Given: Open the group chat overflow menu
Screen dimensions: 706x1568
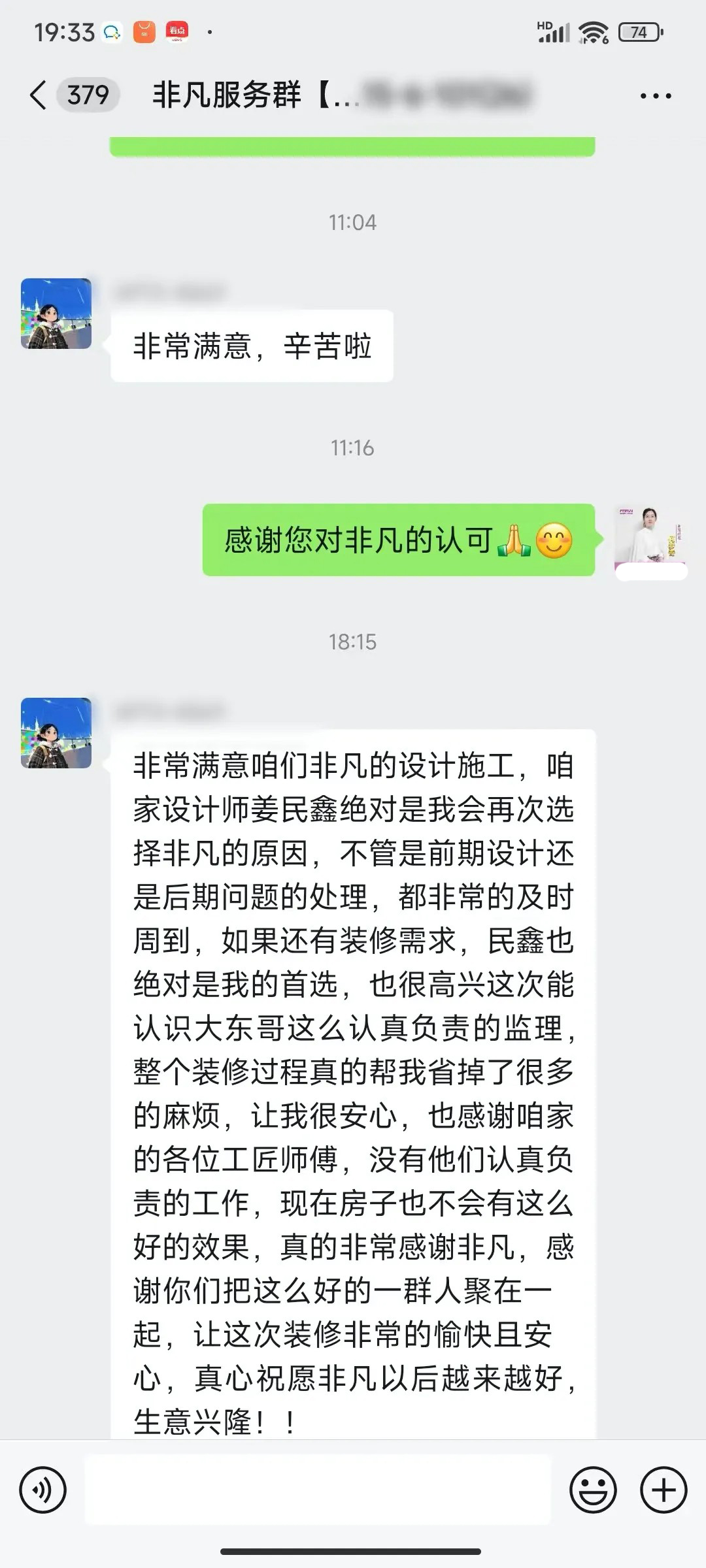Looking at the screenshot, I should tap(655, 96).
